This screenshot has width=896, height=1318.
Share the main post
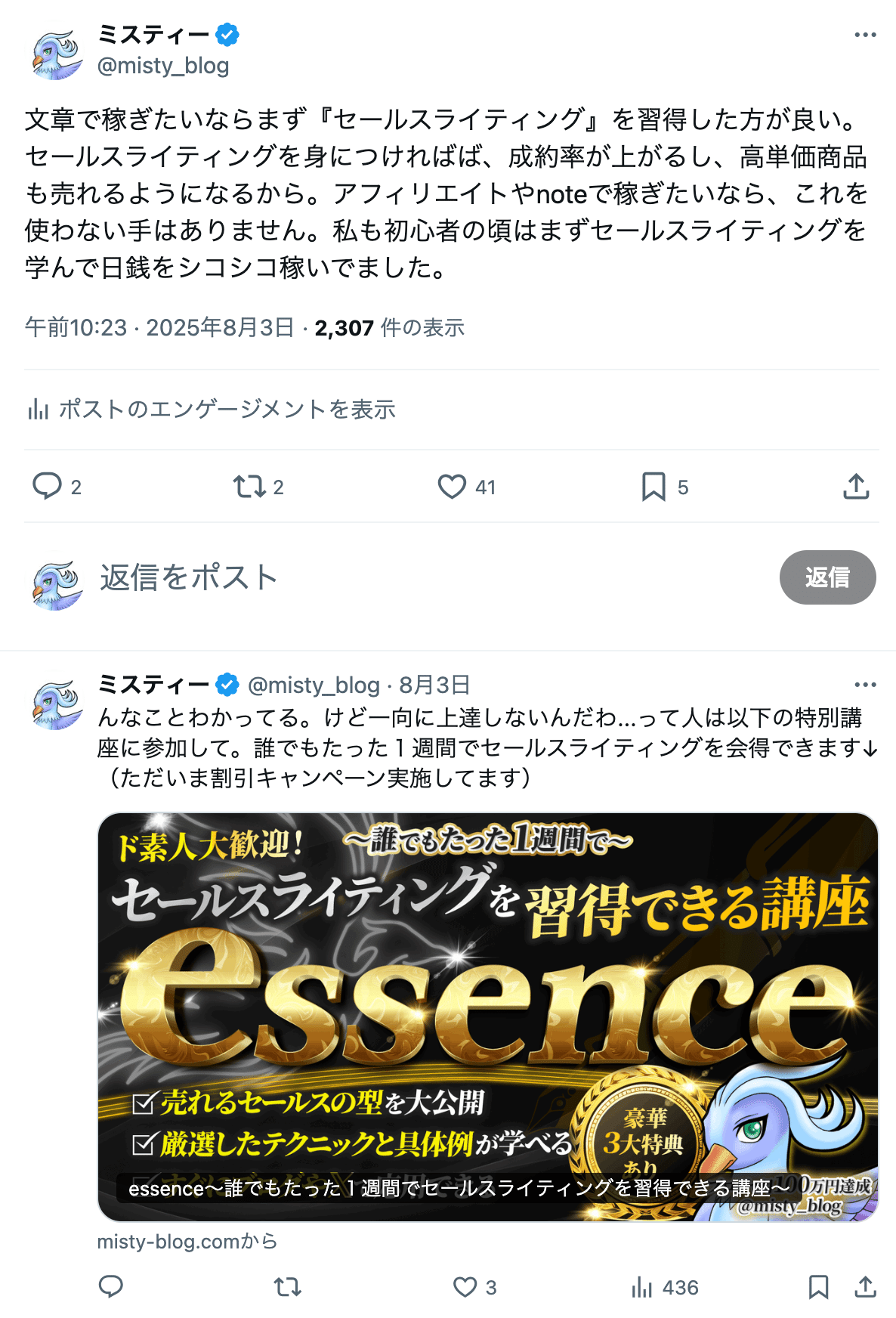856,486
